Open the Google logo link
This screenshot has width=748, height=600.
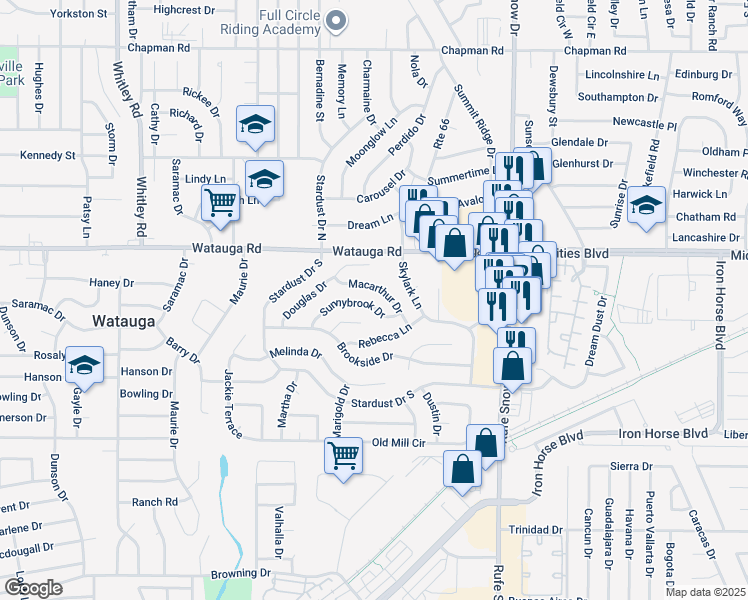(x=33, y=589)
